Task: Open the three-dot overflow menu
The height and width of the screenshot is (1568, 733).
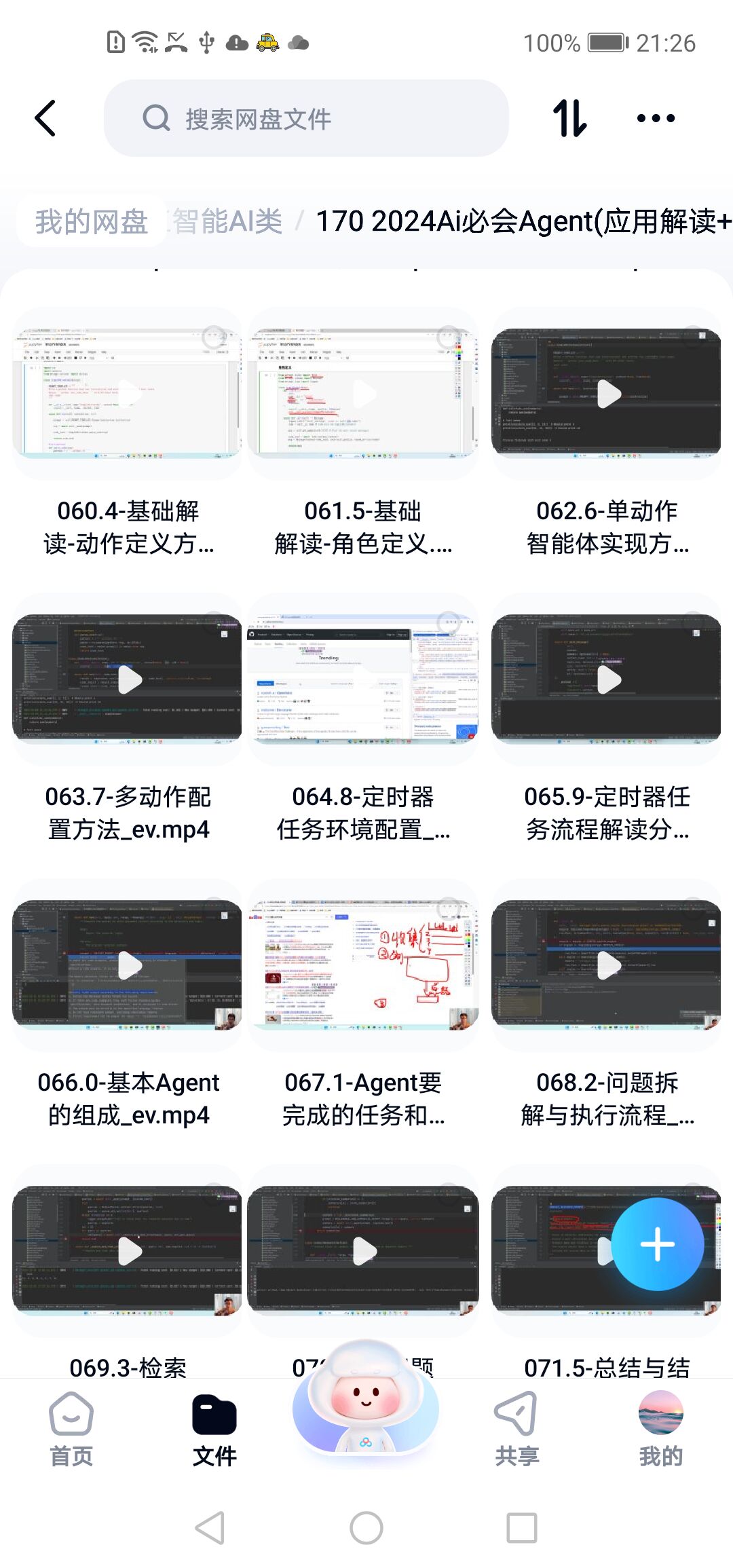Action: tap(656, 118)
